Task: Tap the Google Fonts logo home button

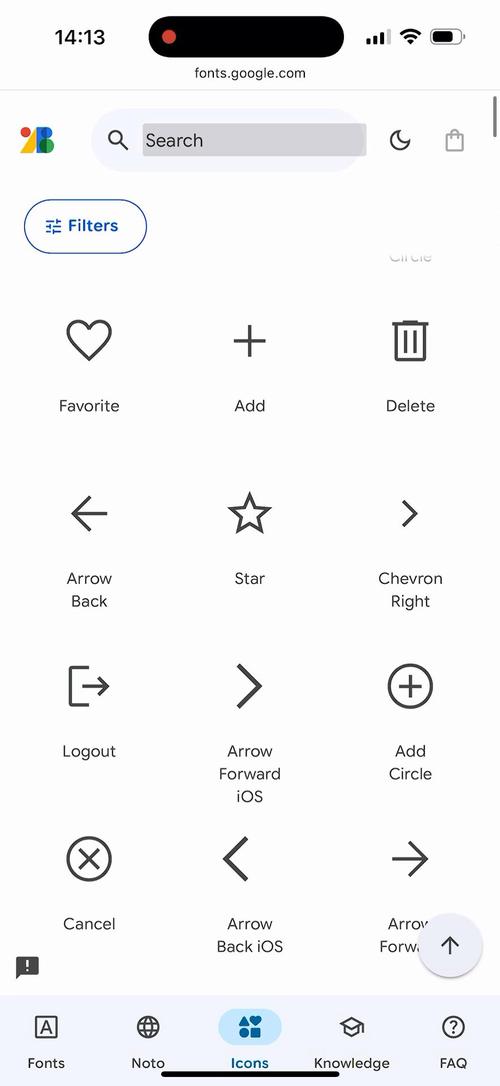Action: click(x=37, y=140)
